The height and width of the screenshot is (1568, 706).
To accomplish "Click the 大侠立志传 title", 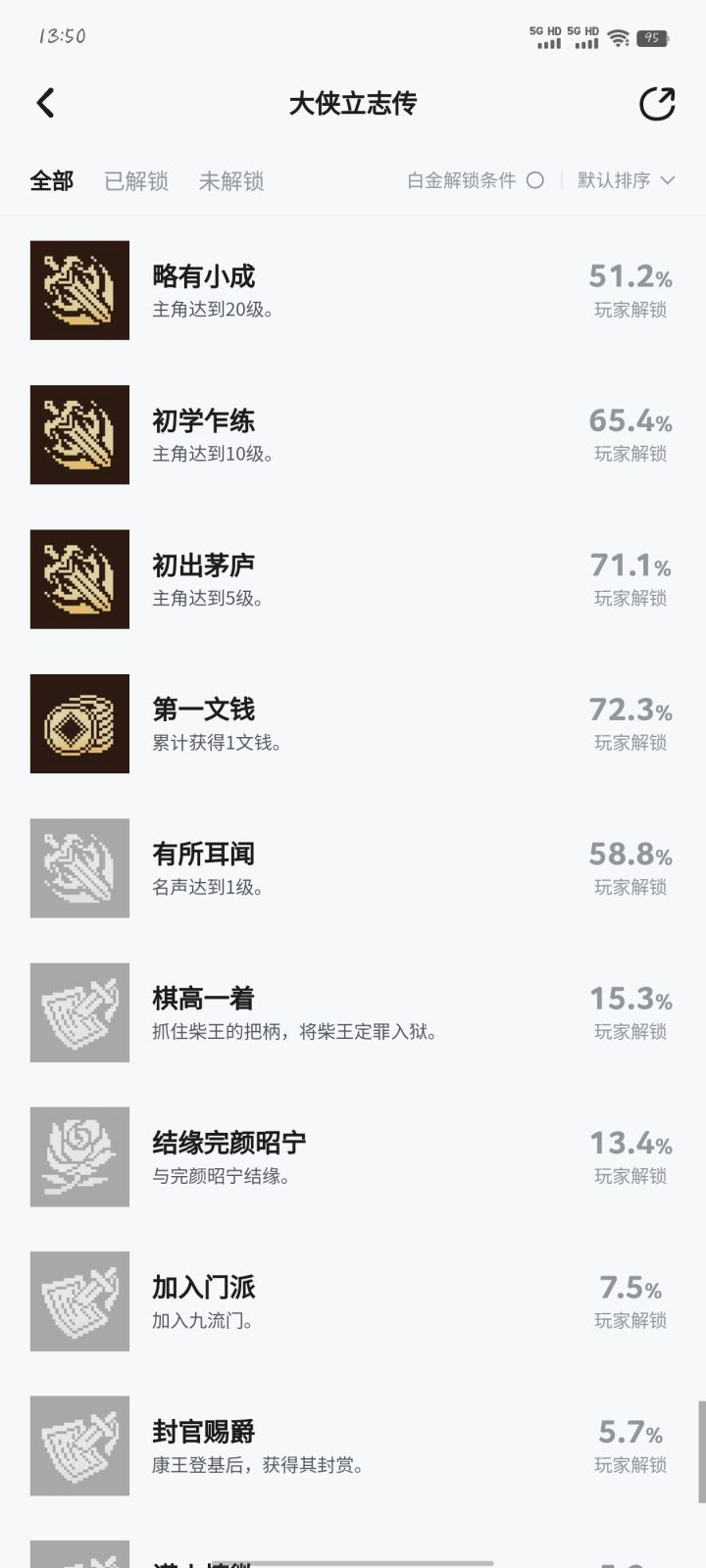I will 353,103.
